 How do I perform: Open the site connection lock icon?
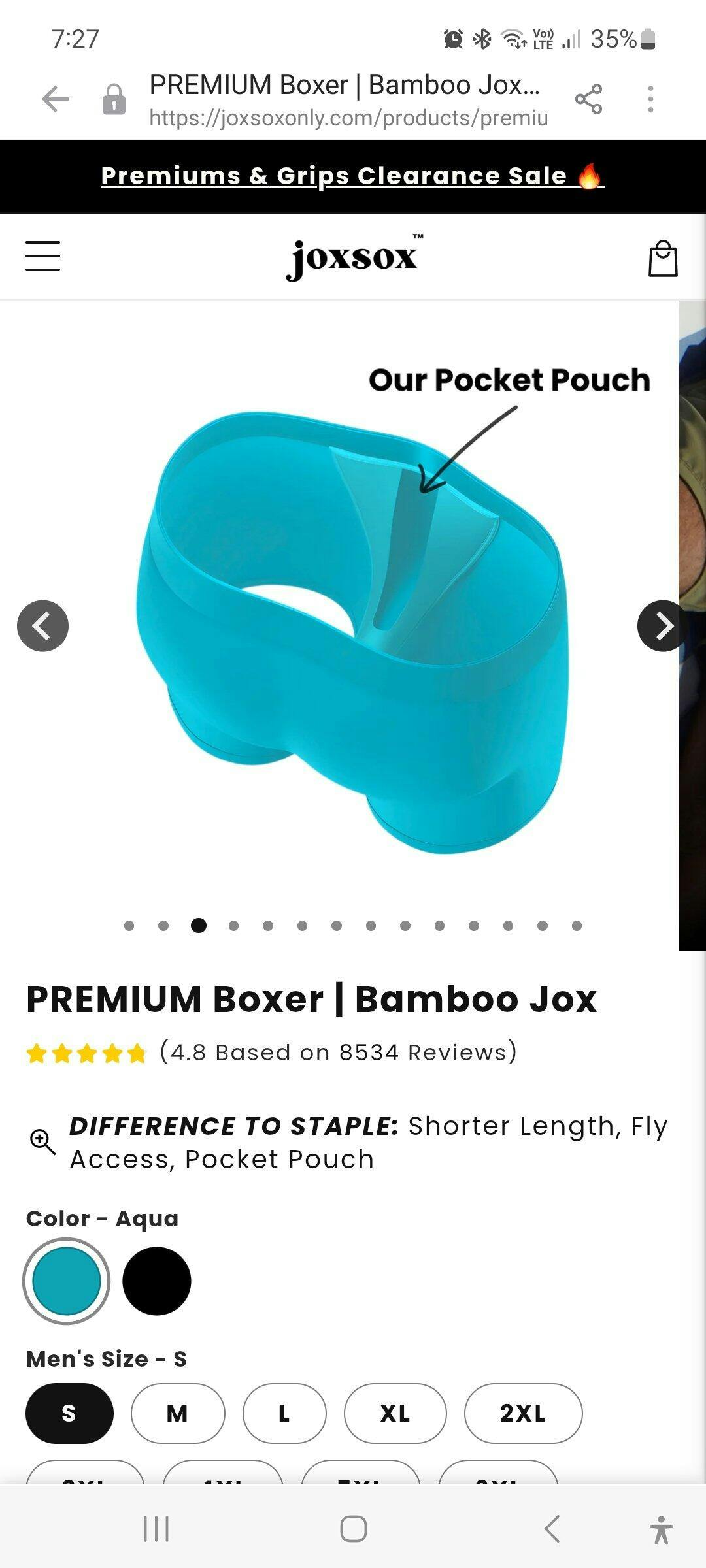(x=114, y=99)
